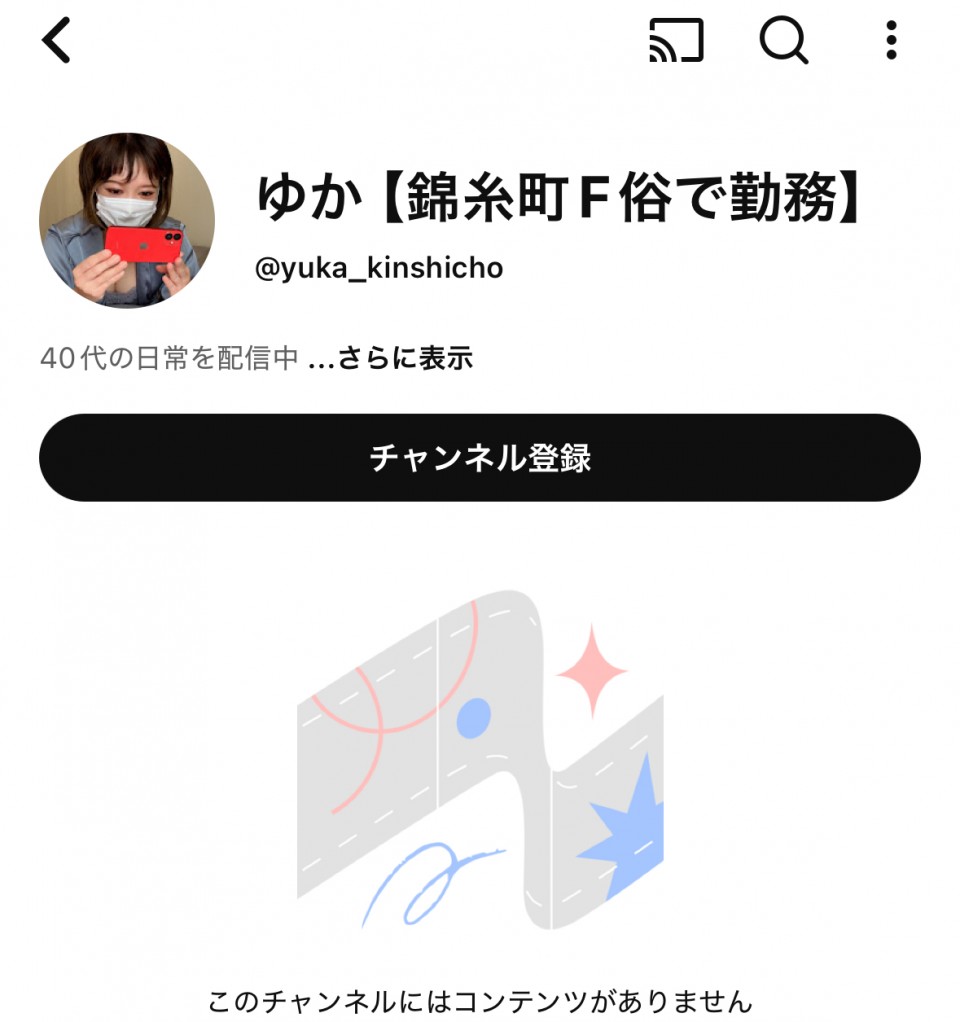Image resolution: width=960 pixels, height=1022 pixels.
Task: Tap the empty-content illustration graphic
Action: click(x=480, y=760)
